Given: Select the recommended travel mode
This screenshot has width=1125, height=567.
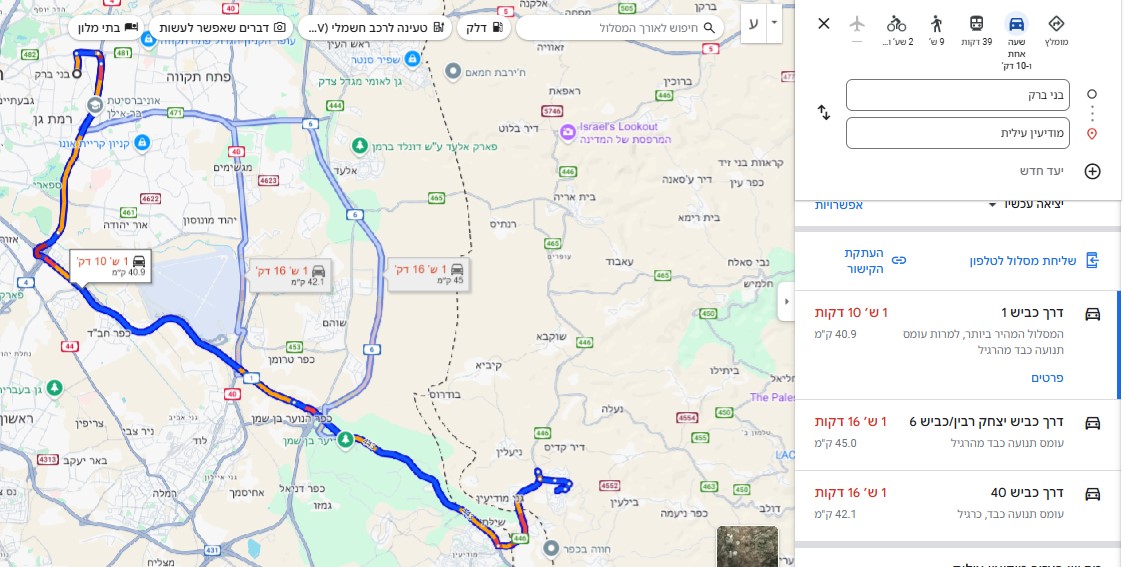Looking at the screenshot, I should click(x=1056, y=24).
